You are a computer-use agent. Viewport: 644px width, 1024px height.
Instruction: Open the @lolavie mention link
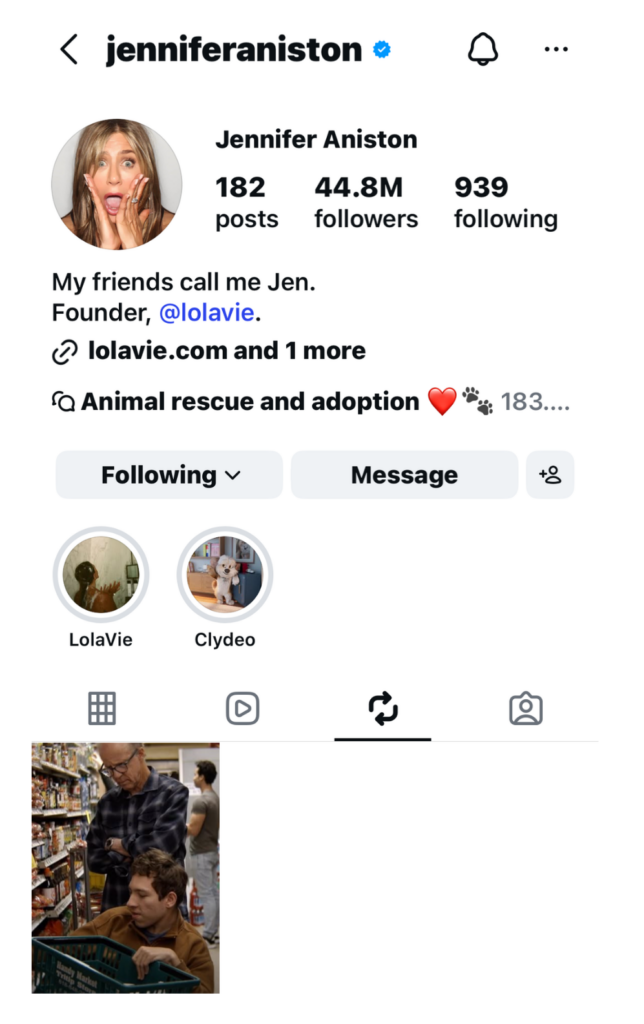point(205,313)
